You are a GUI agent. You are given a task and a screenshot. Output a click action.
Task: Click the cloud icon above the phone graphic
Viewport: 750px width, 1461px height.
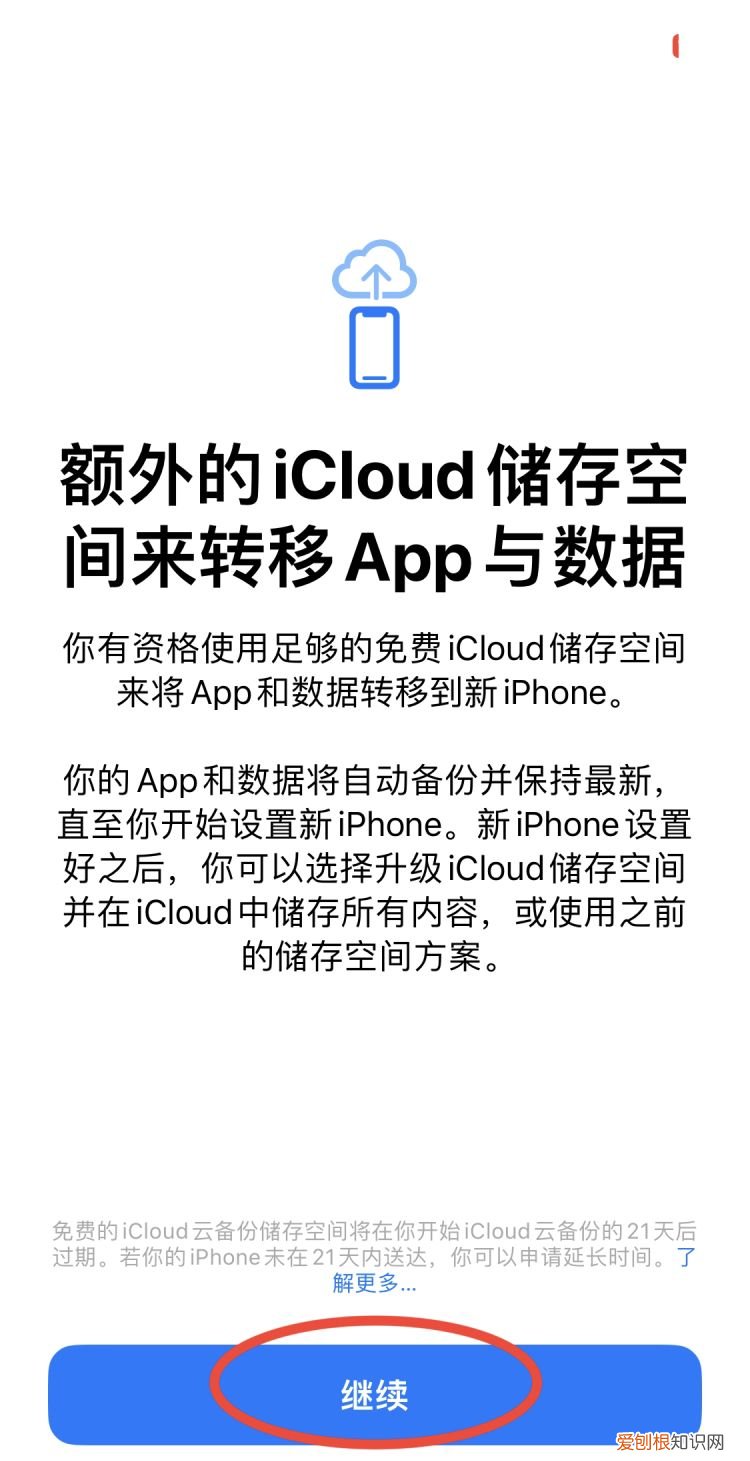pos(375,272)
